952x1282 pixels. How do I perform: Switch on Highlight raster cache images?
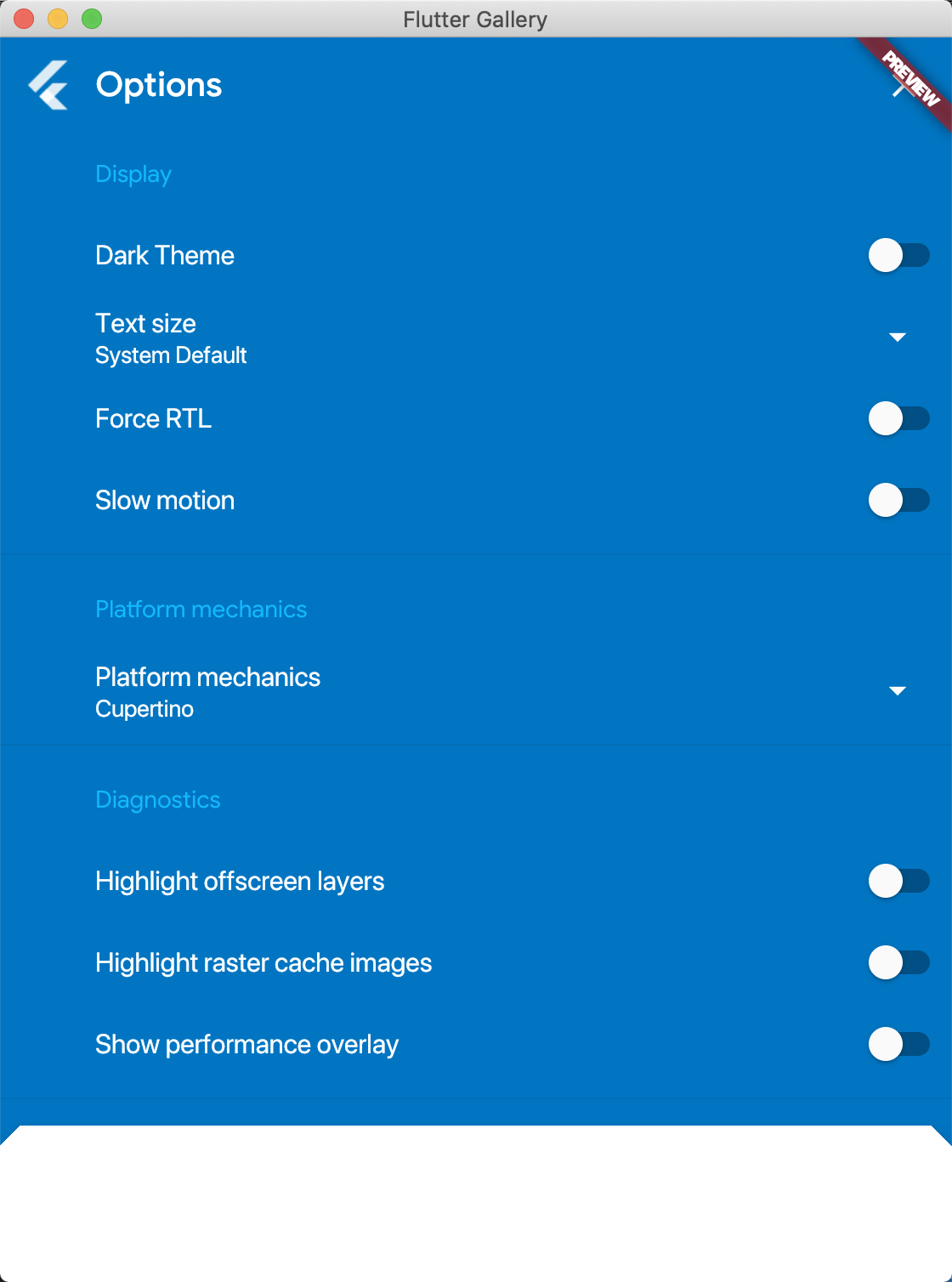click(898, 962)
